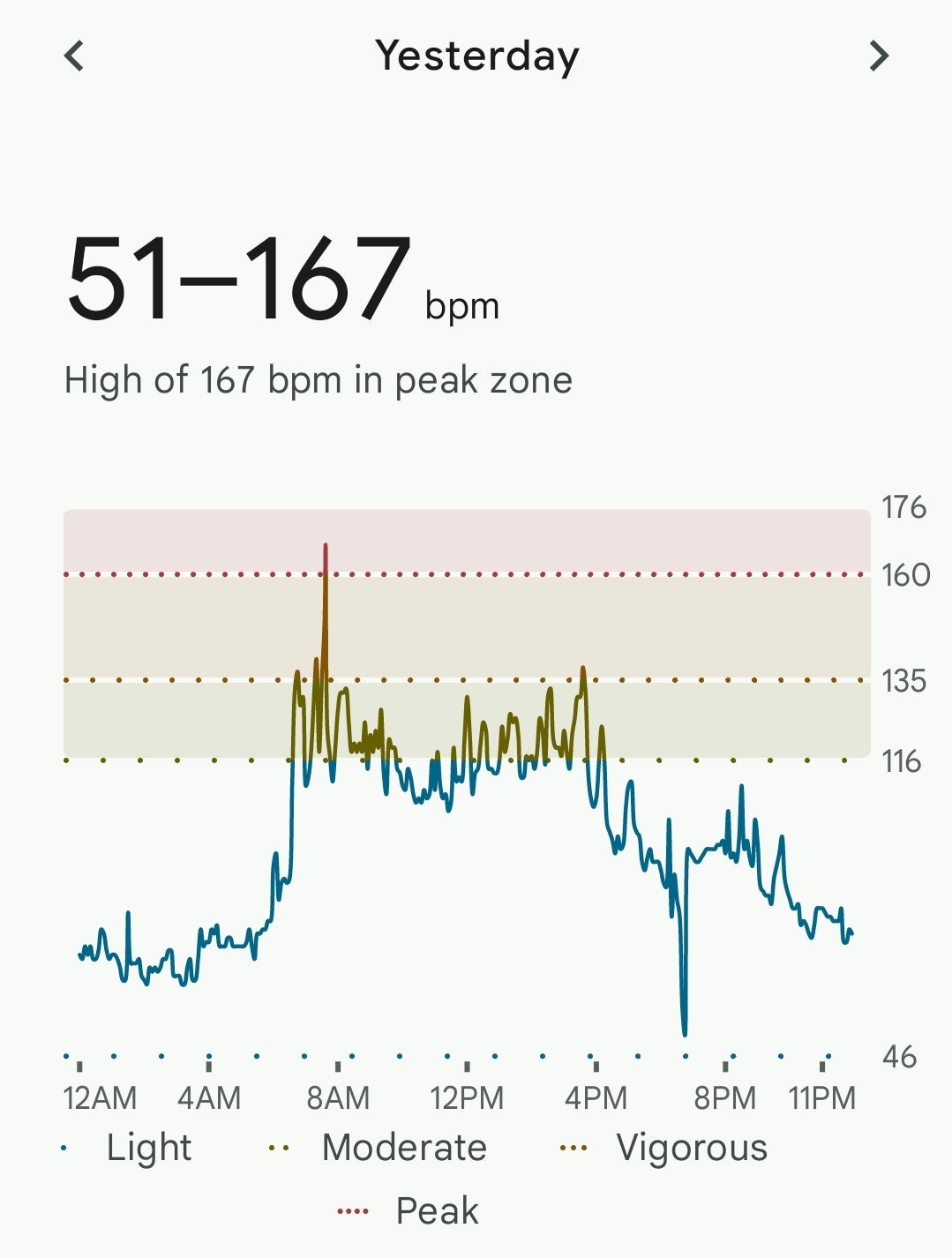The image size is (952, 1258).
Task: Click the left chevron to view previous day
Action: point(75,56)
